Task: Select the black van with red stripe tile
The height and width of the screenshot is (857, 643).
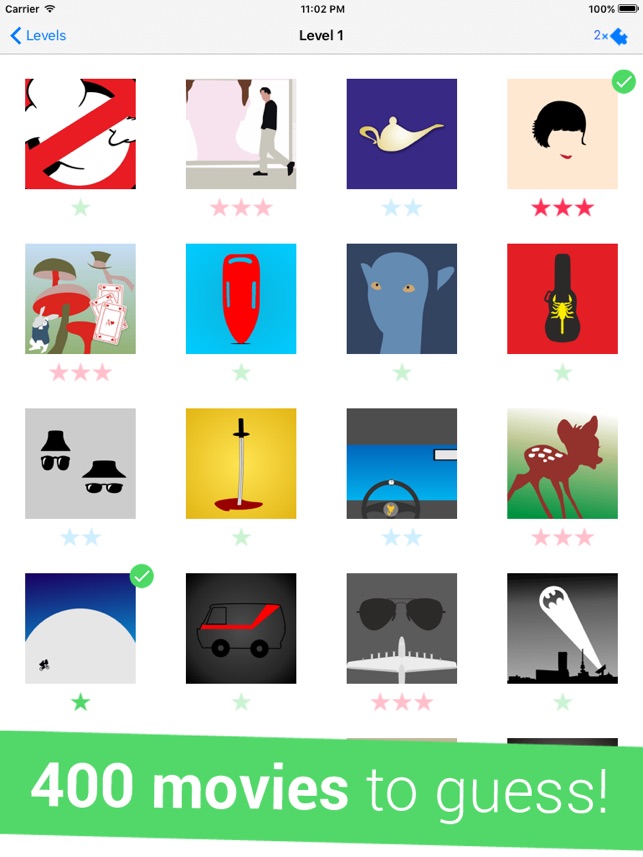Action: tap(241, 628)
